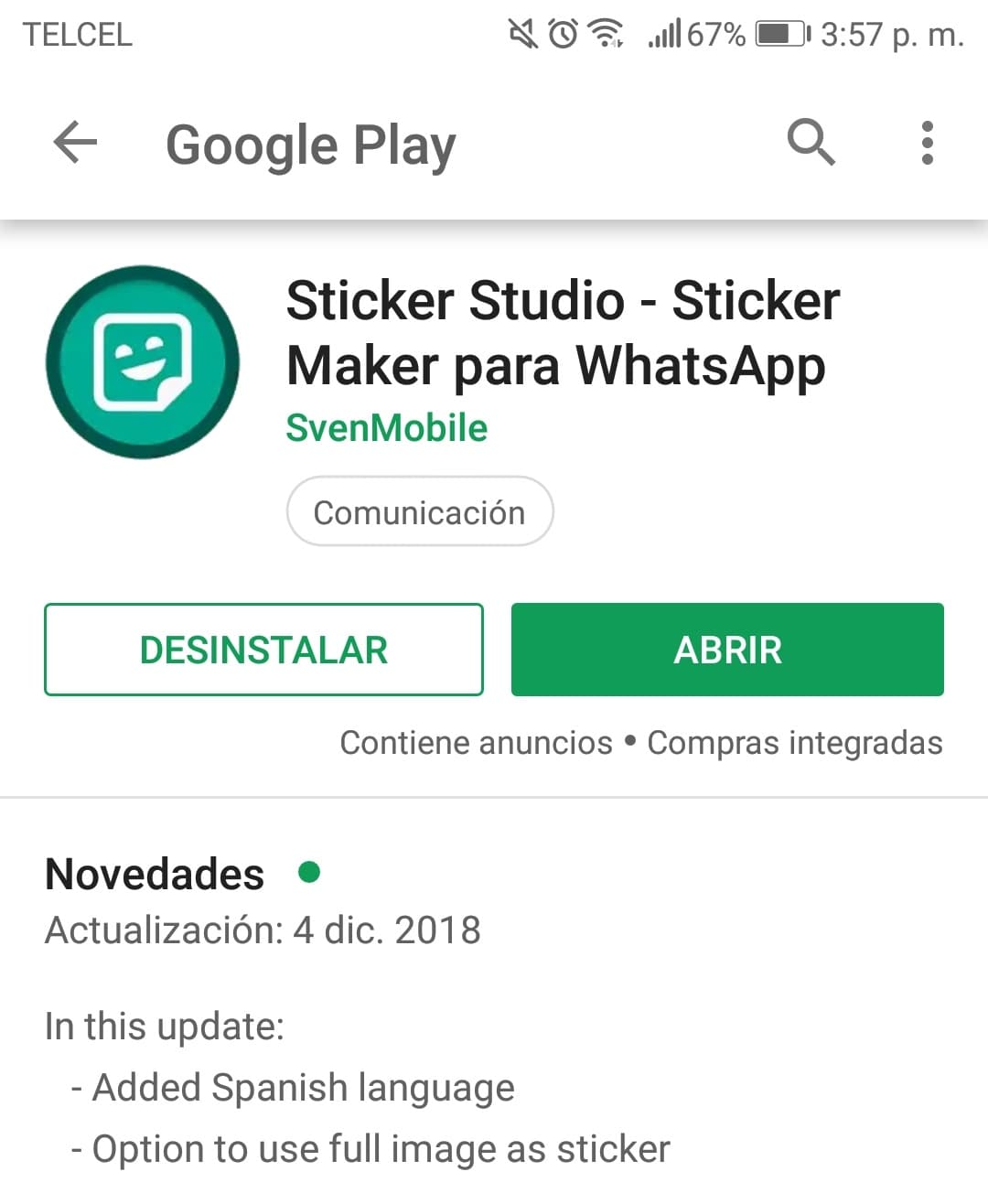The height and width of the screenshot is (1204, 988).
Task: Open the SvenMobile developer page
Action: [385, 427]
